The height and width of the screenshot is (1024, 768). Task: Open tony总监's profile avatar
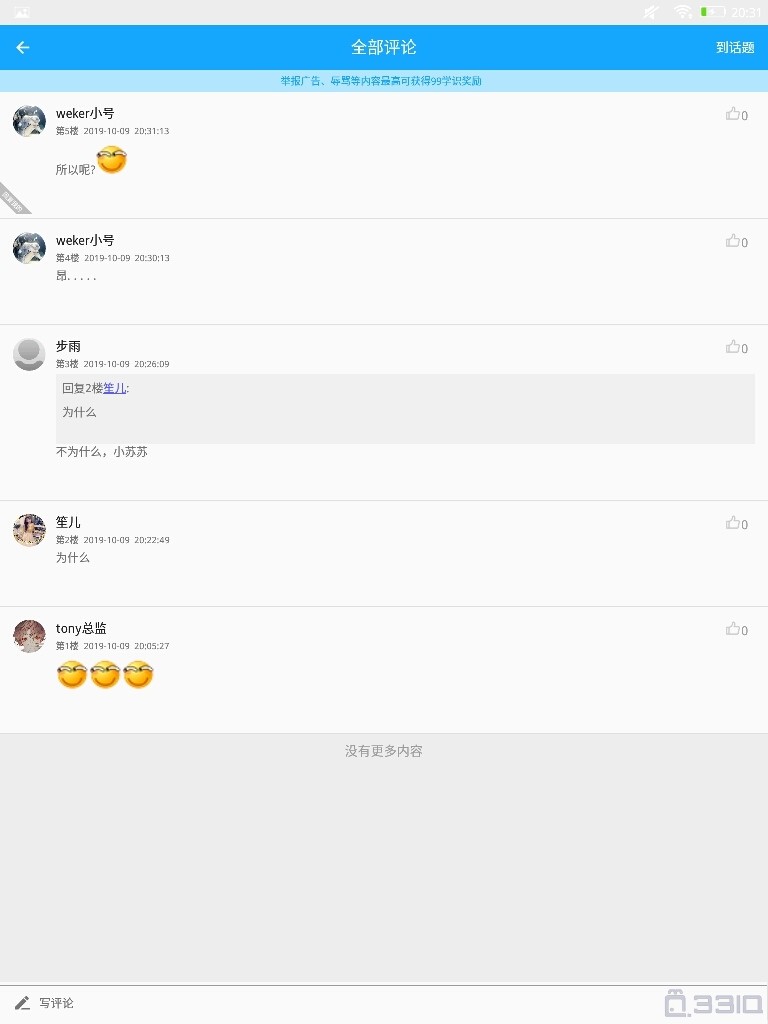tap(29, 636)
